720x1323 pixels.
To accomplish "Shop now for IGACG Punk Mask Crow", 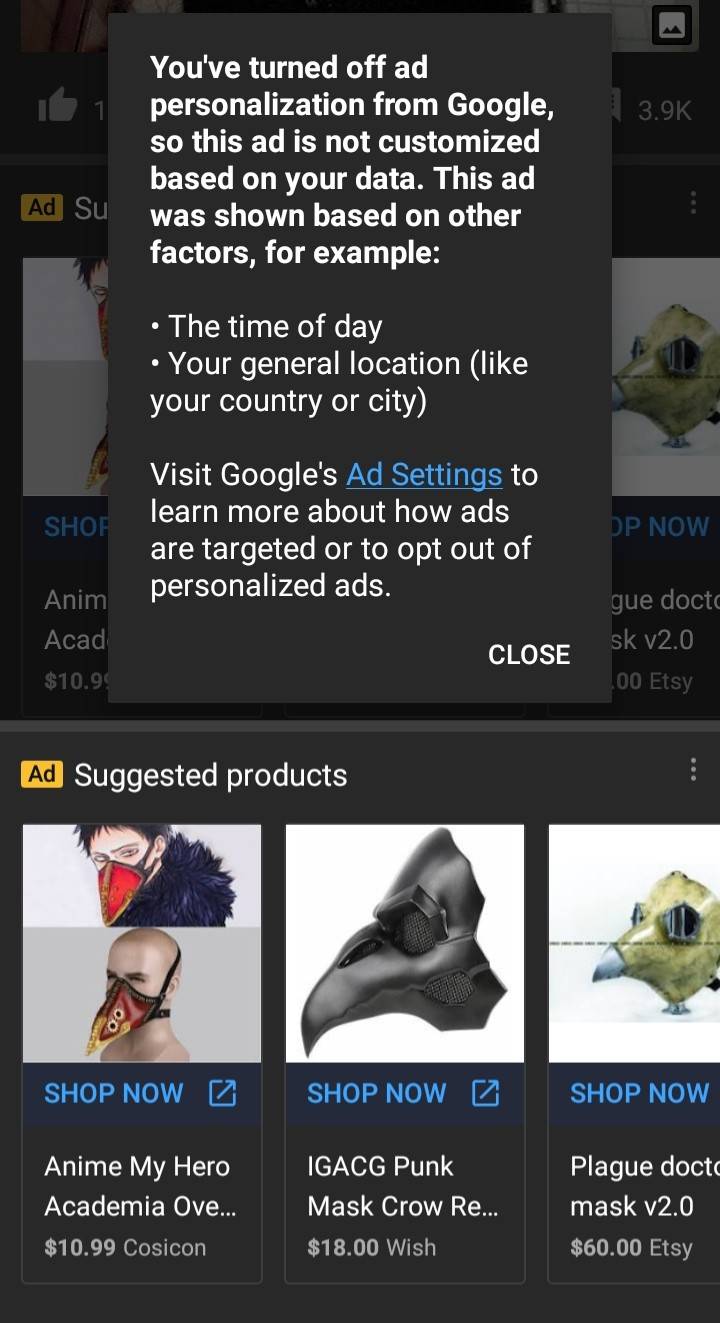I will [x=377, y=1093].
